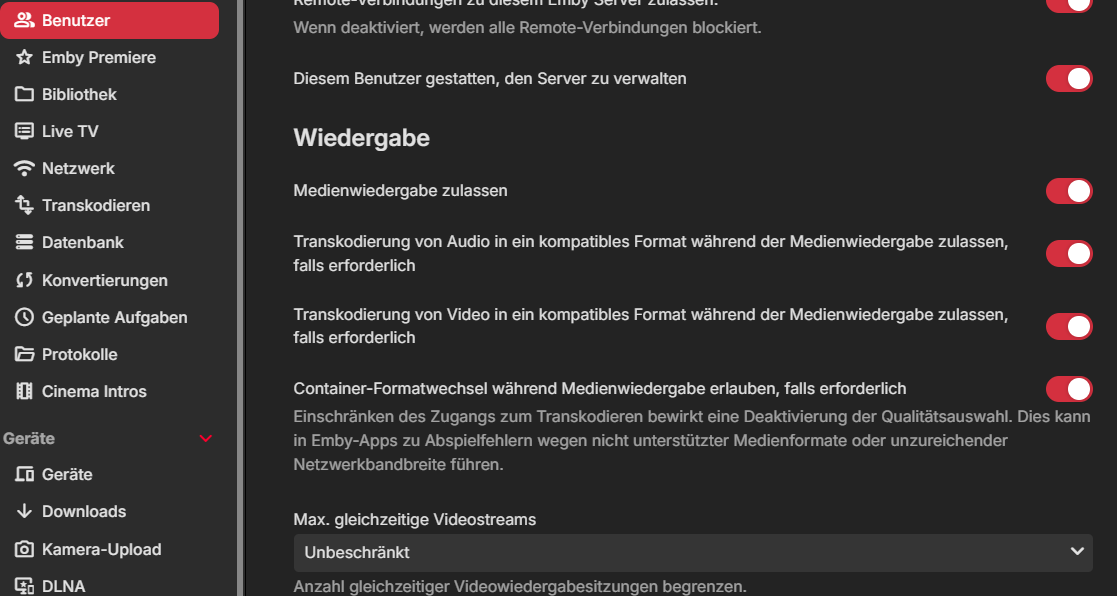View Protokolle logs
Image resolution: width=1117 pixels, height=596 pixels.
point(79,354)
